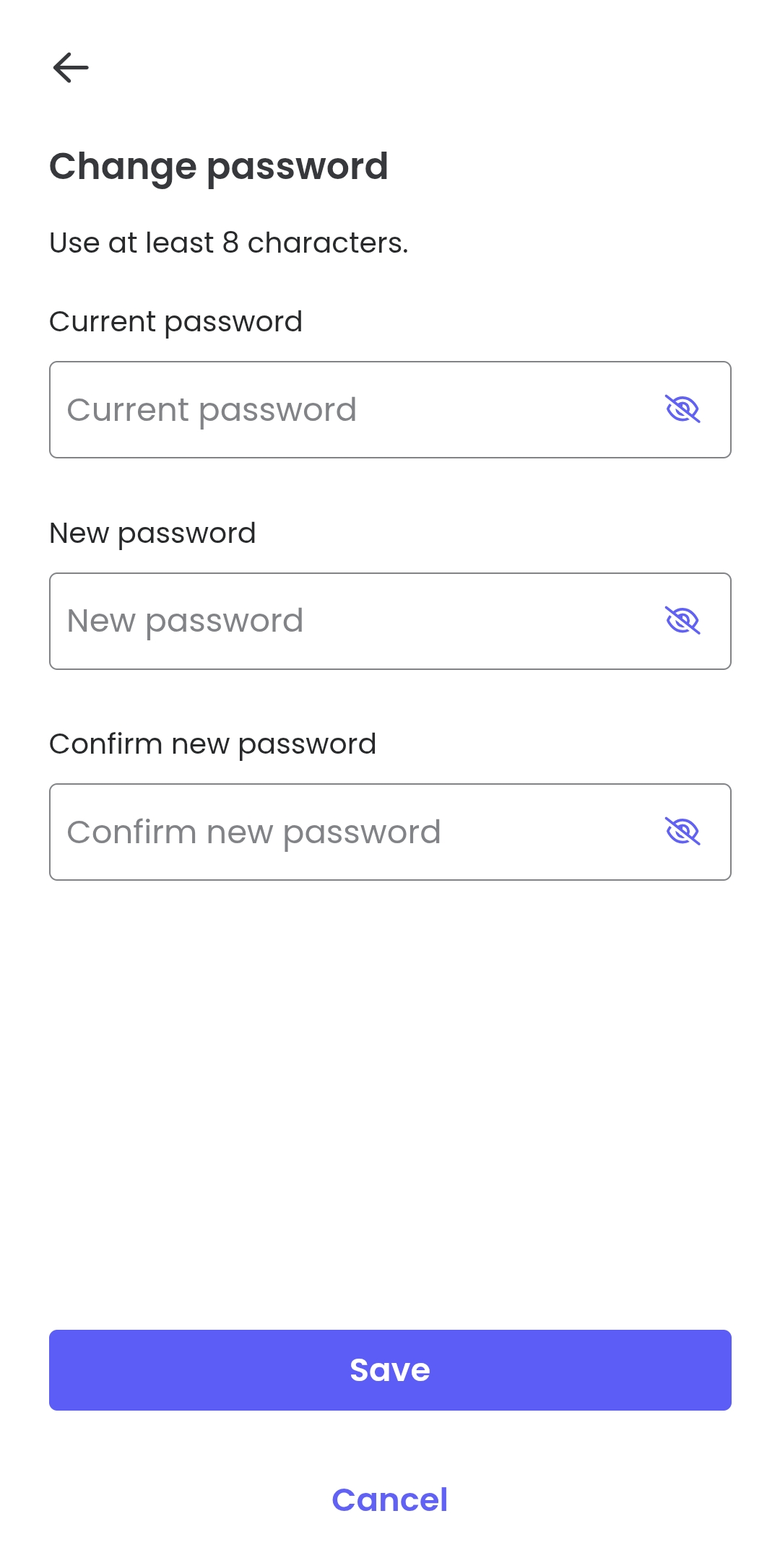Click the eye icon beside New password

(x=682, y=620)
